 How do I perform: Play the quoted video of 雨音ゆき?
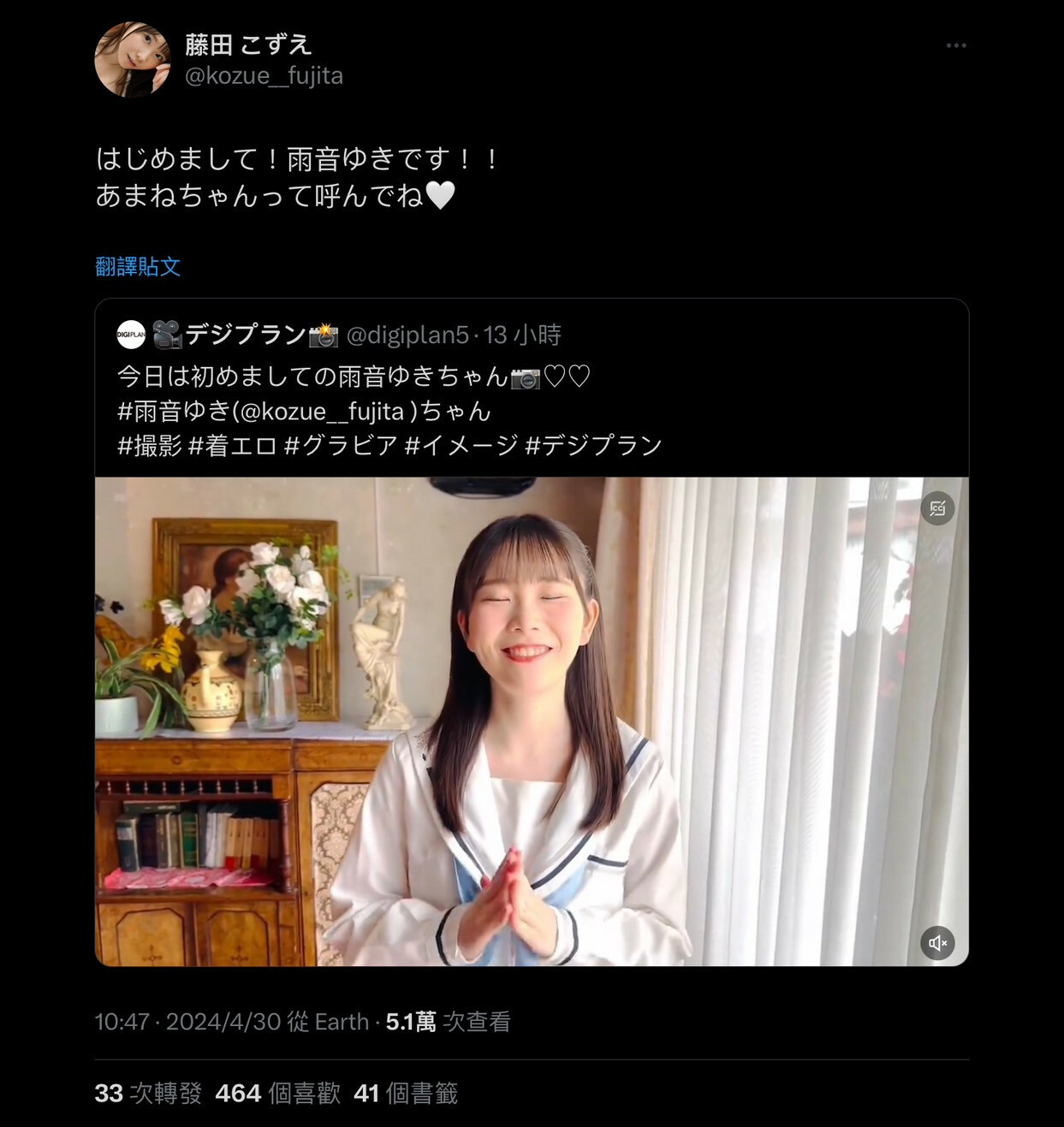[x=531, y=721]
